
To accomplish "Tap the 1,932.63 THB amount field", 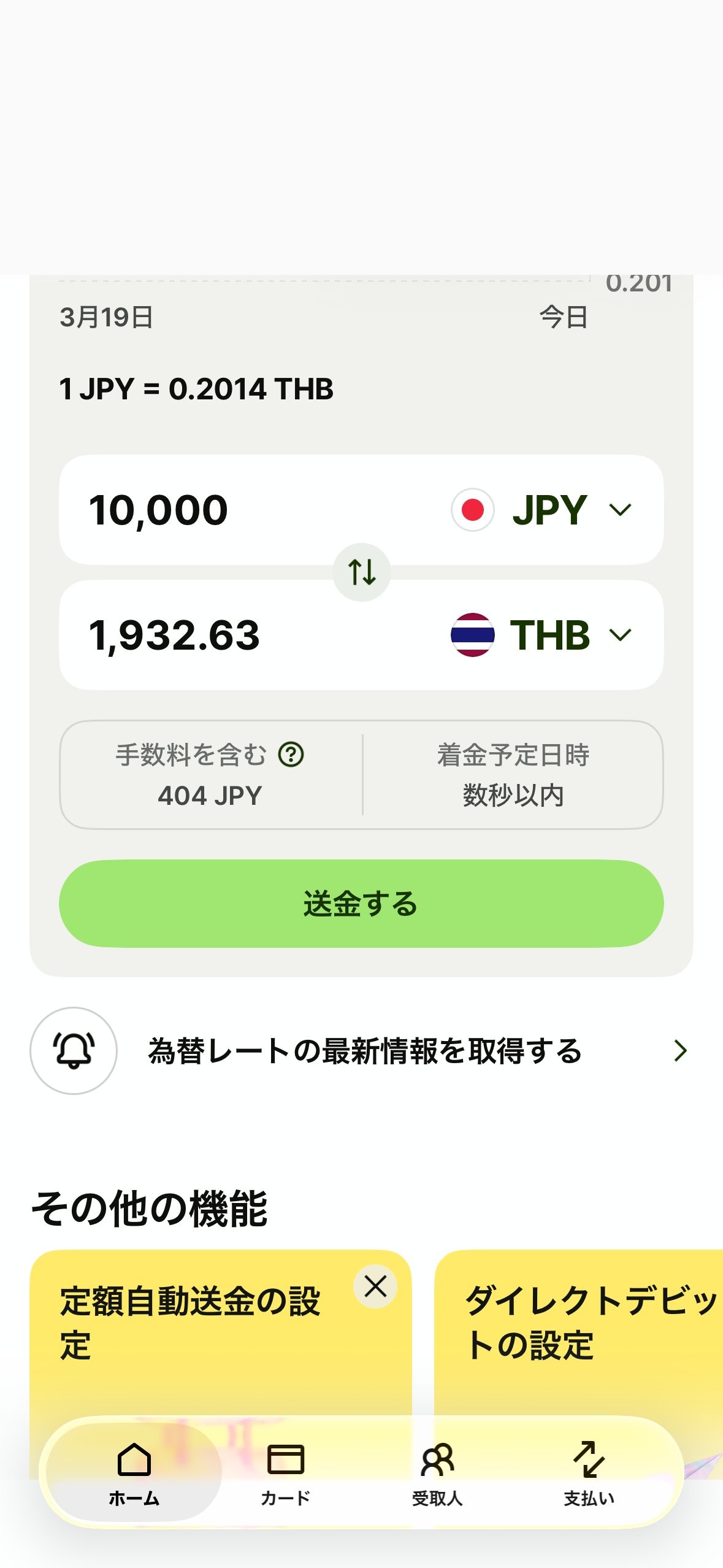I will pos(184,636).
